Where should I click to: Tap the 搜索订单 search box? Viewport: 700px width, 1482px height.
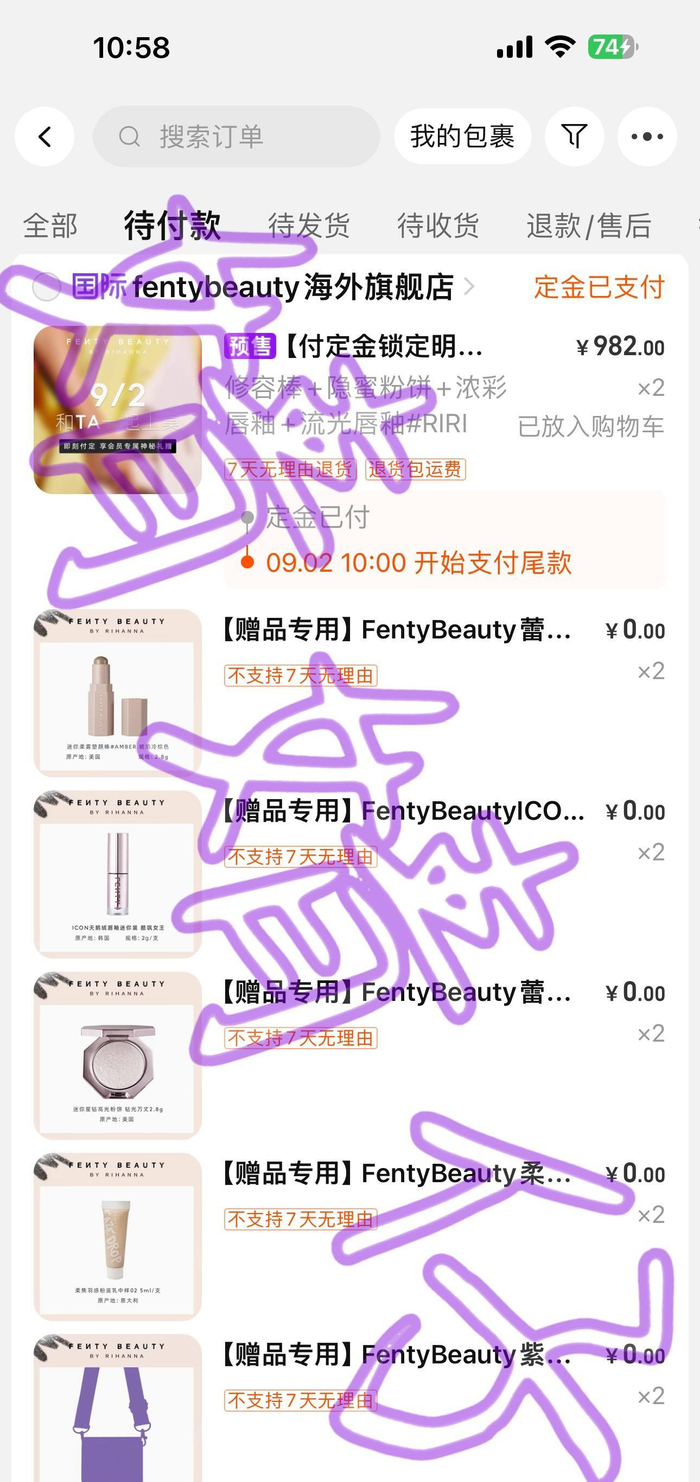[x=236, y=136]
